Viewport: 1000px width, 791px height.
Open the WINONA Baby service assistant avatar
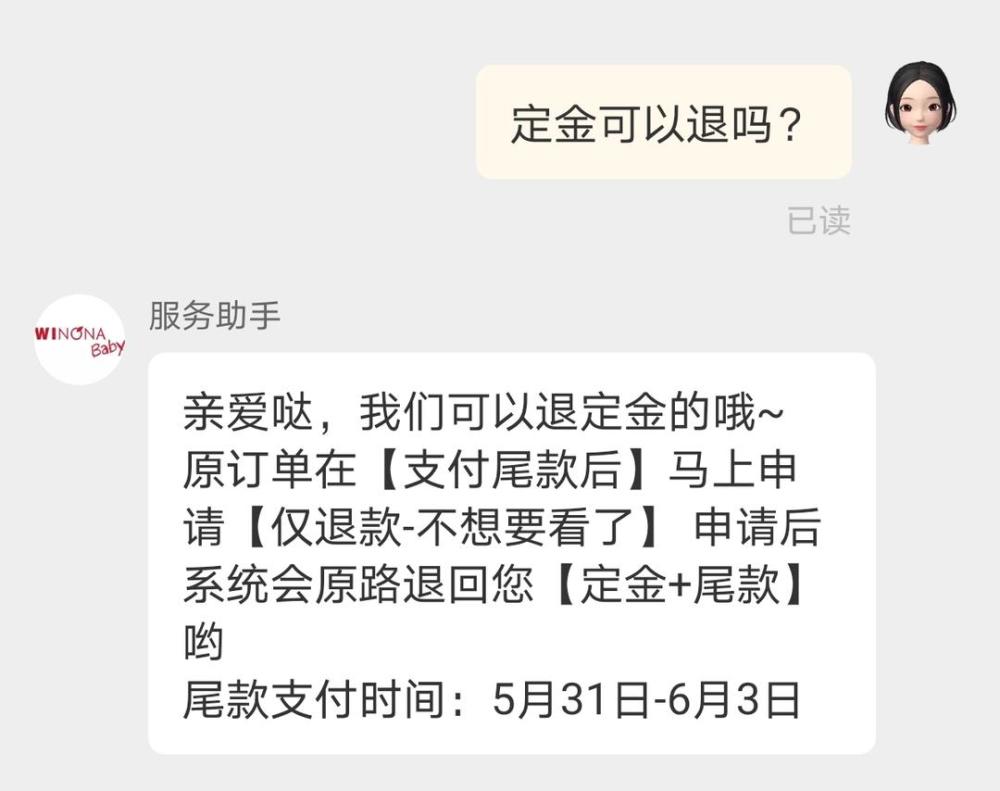[80, 340]
